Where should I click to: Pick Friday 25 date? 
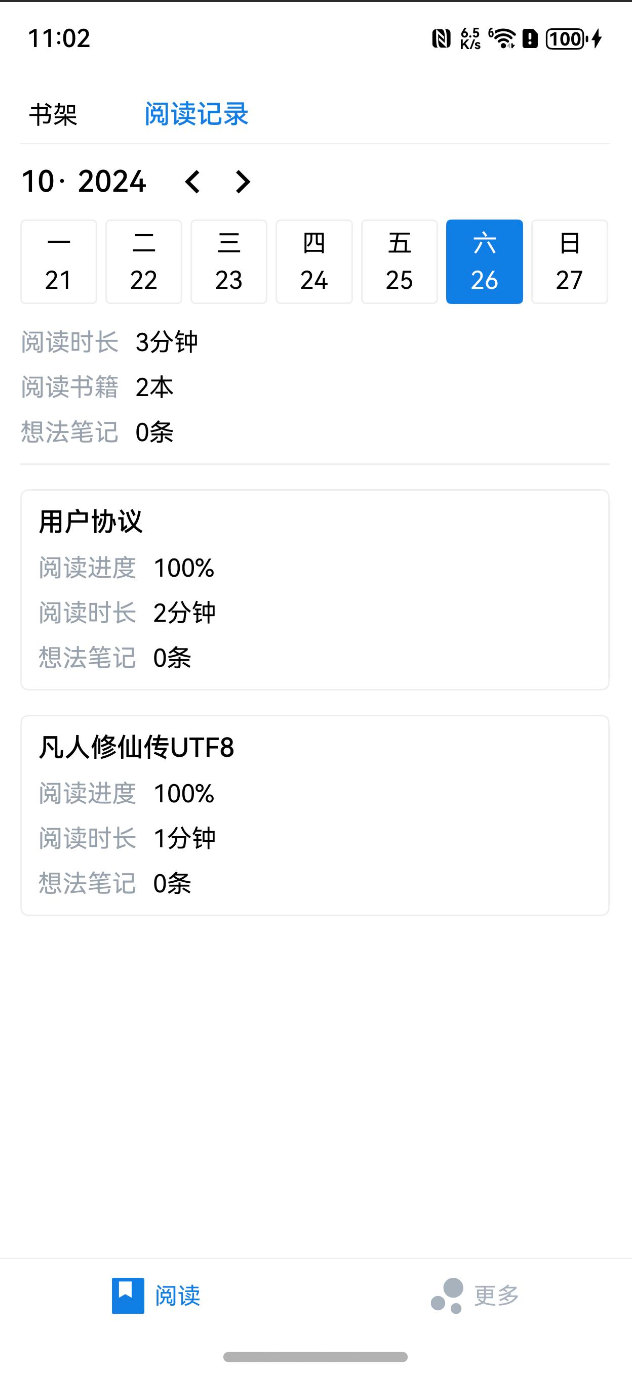point(399,262)
